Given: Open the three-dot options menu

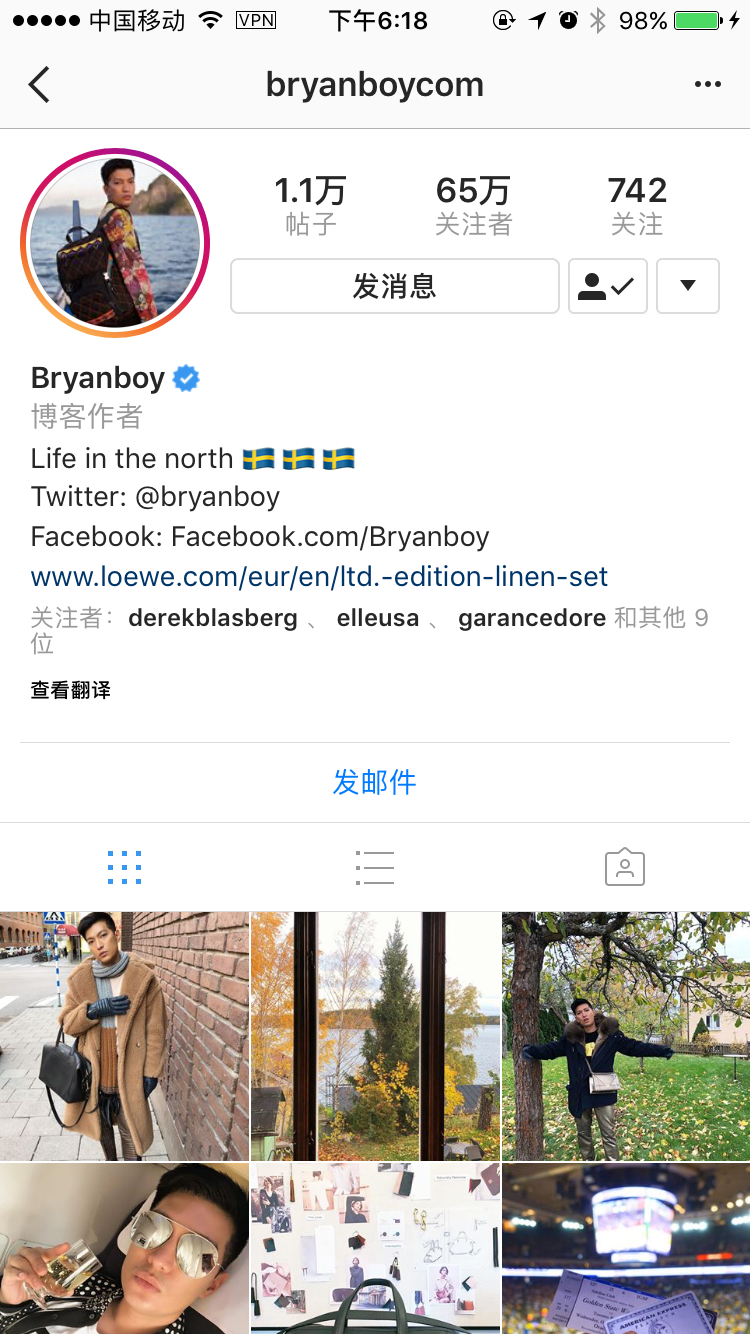Looking at the screenshot, I should pos(708,85).
